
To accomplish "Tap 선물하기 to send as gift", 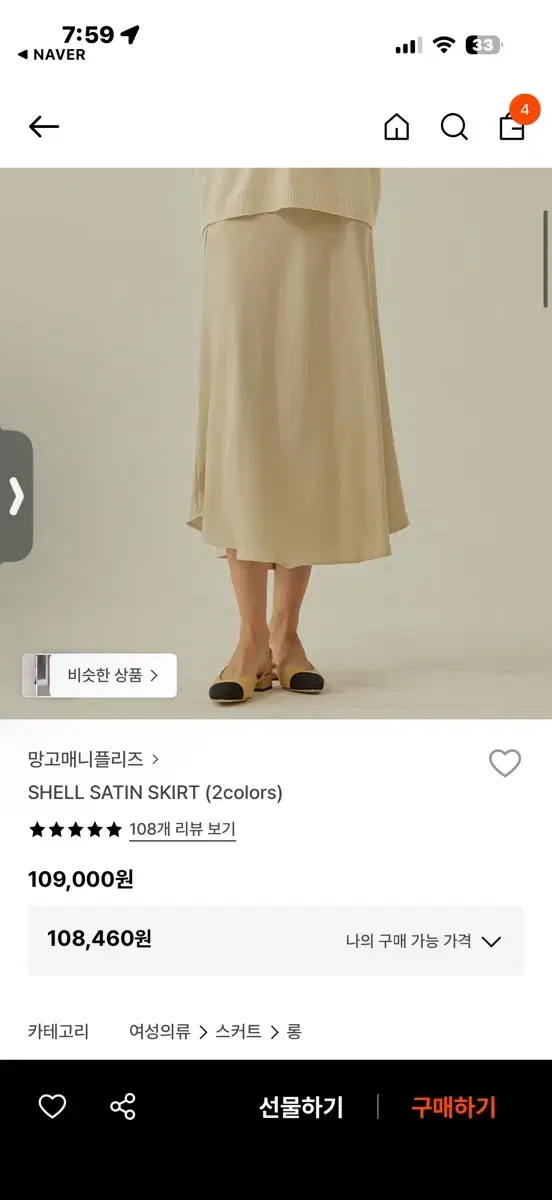I will click(301, 1107).
